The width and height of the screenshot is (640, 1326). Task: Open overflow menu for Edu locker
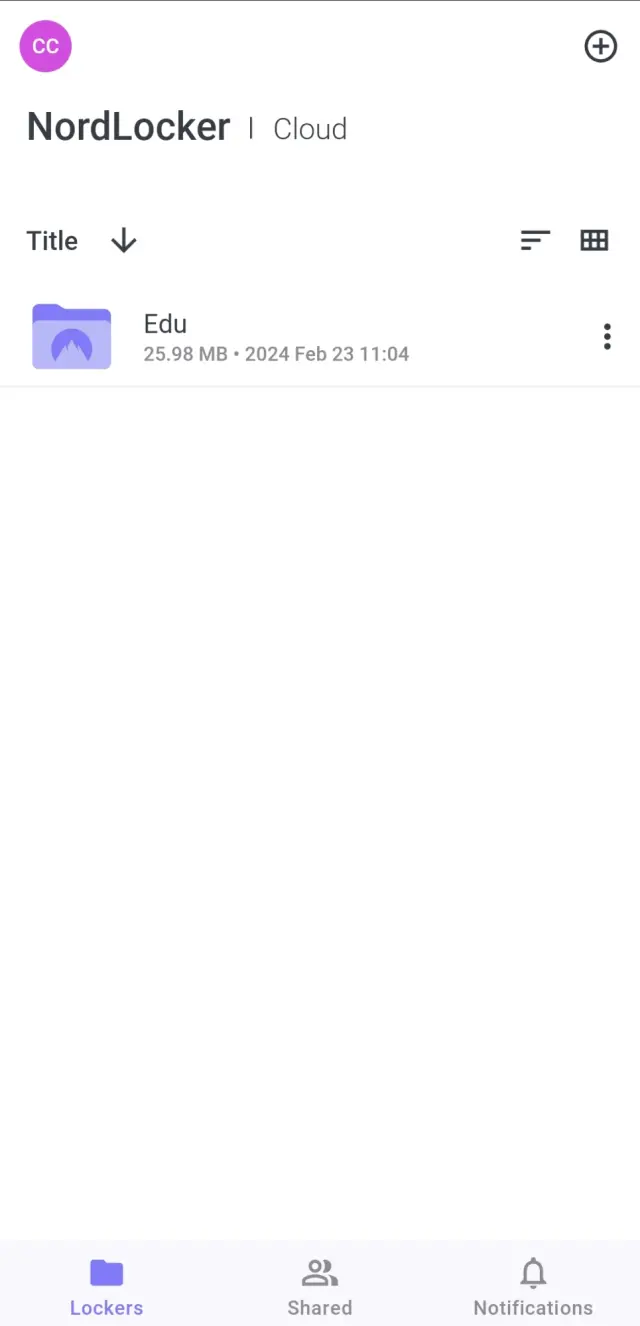(607, 337)
